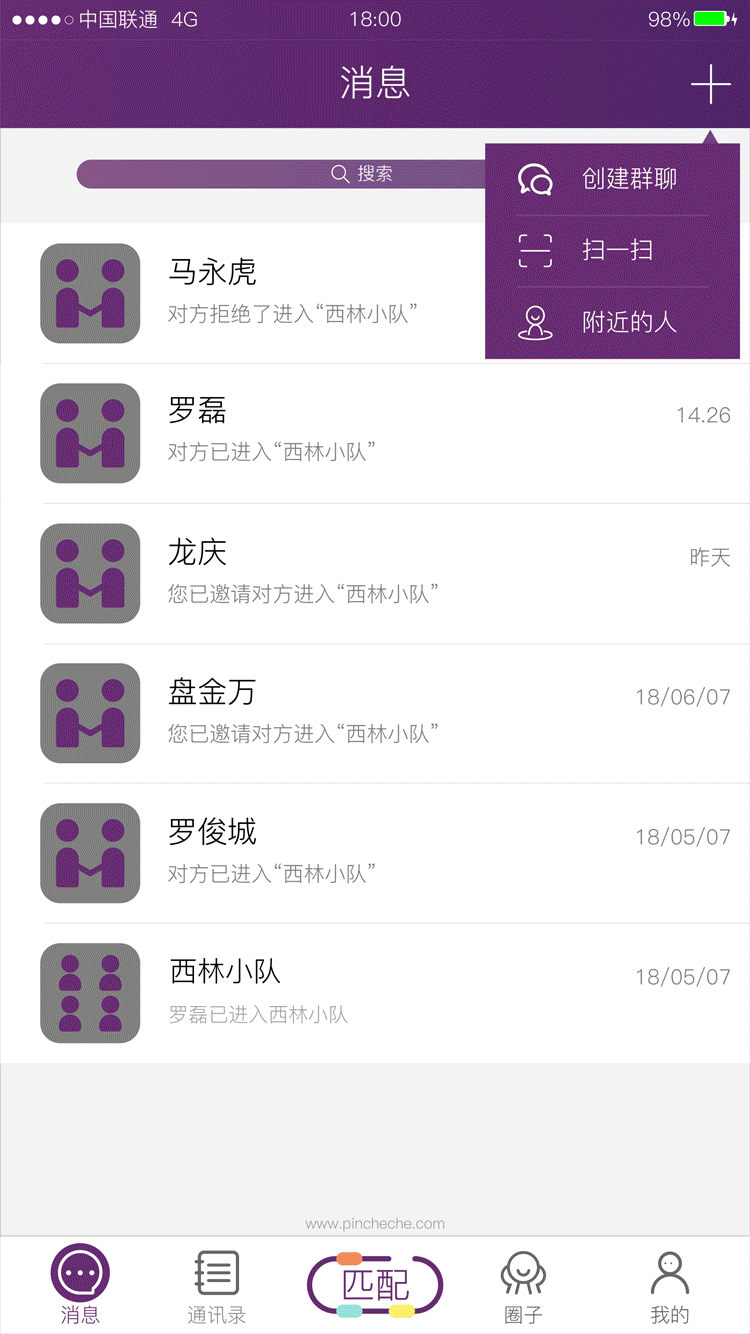Viewport: 750px width, 1334px height.
Task: Tap the group chat bubble icon beside 创建群聊
Action: [536, 178]
